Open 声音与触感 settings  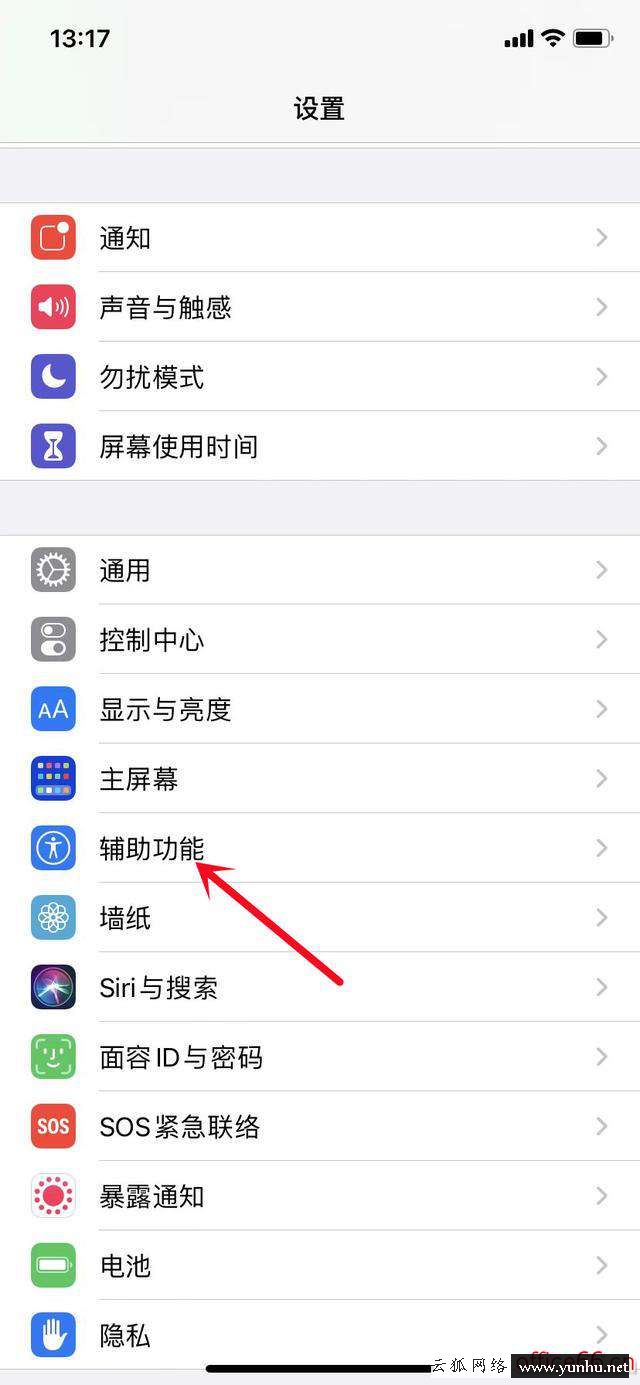point(320,307)
